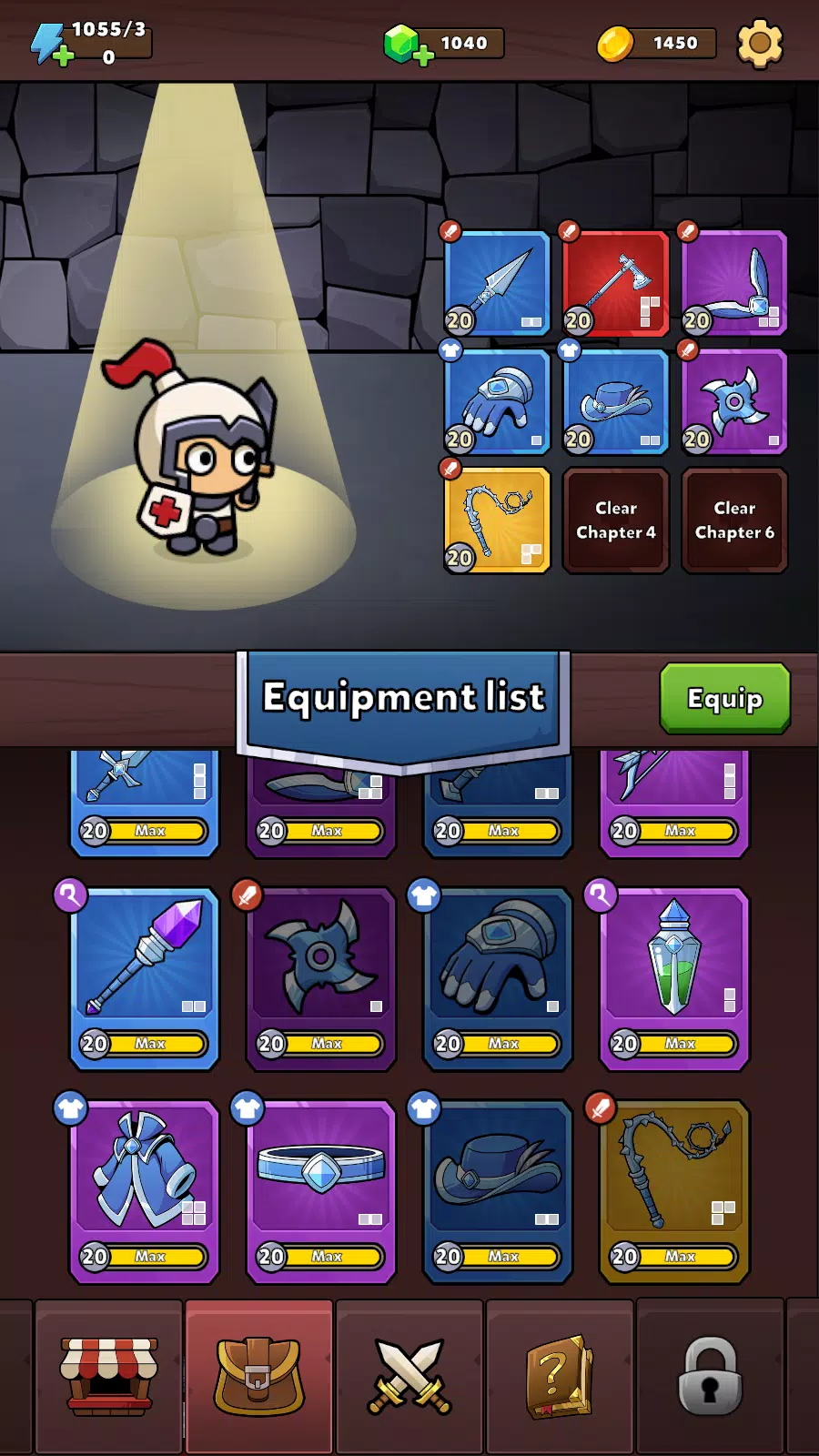819x1456 pixels.
Task: Switch to the crossed swords battle tab
Action: coord(409,1376)
